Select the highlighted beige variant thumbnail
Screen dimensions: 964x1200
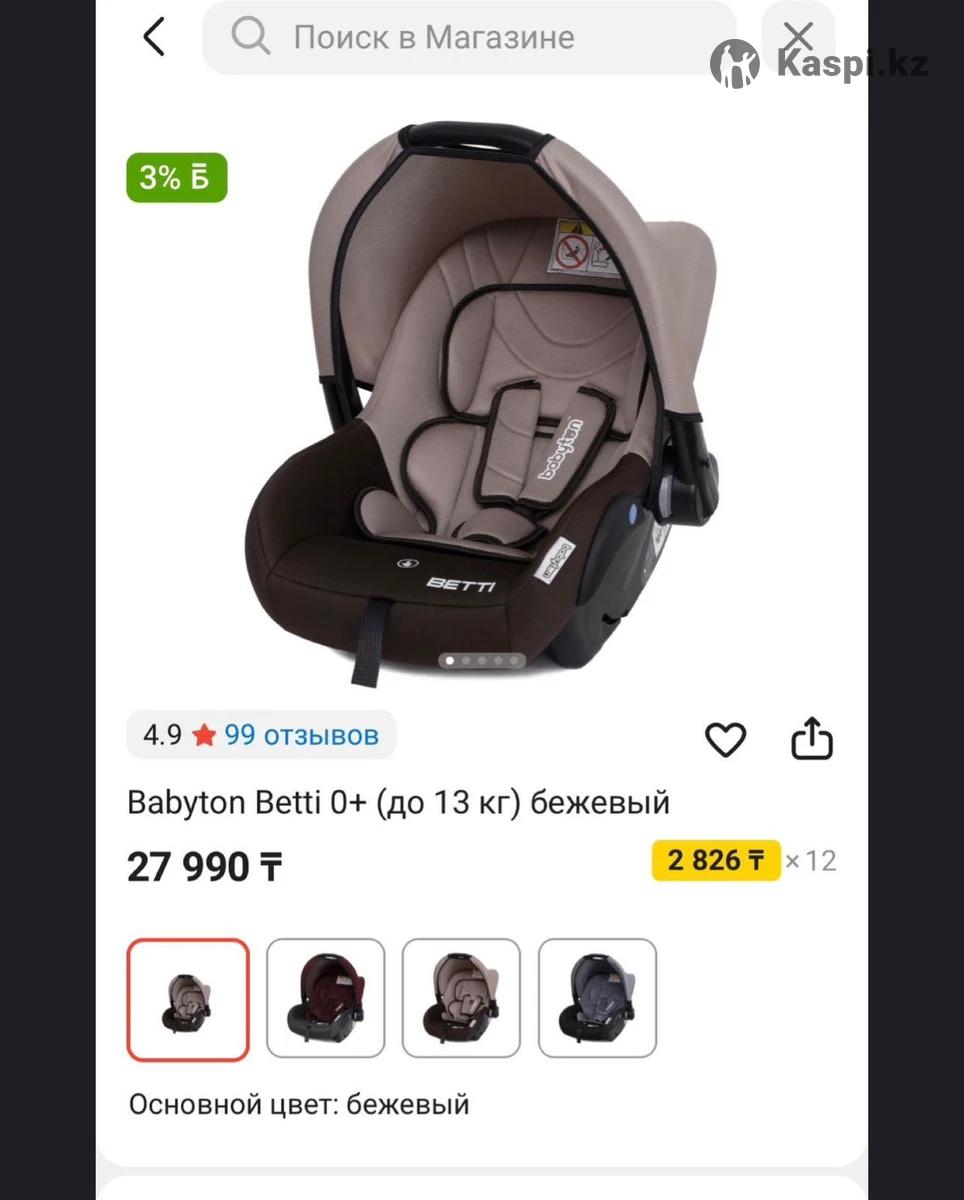click(x=188, y=999)
